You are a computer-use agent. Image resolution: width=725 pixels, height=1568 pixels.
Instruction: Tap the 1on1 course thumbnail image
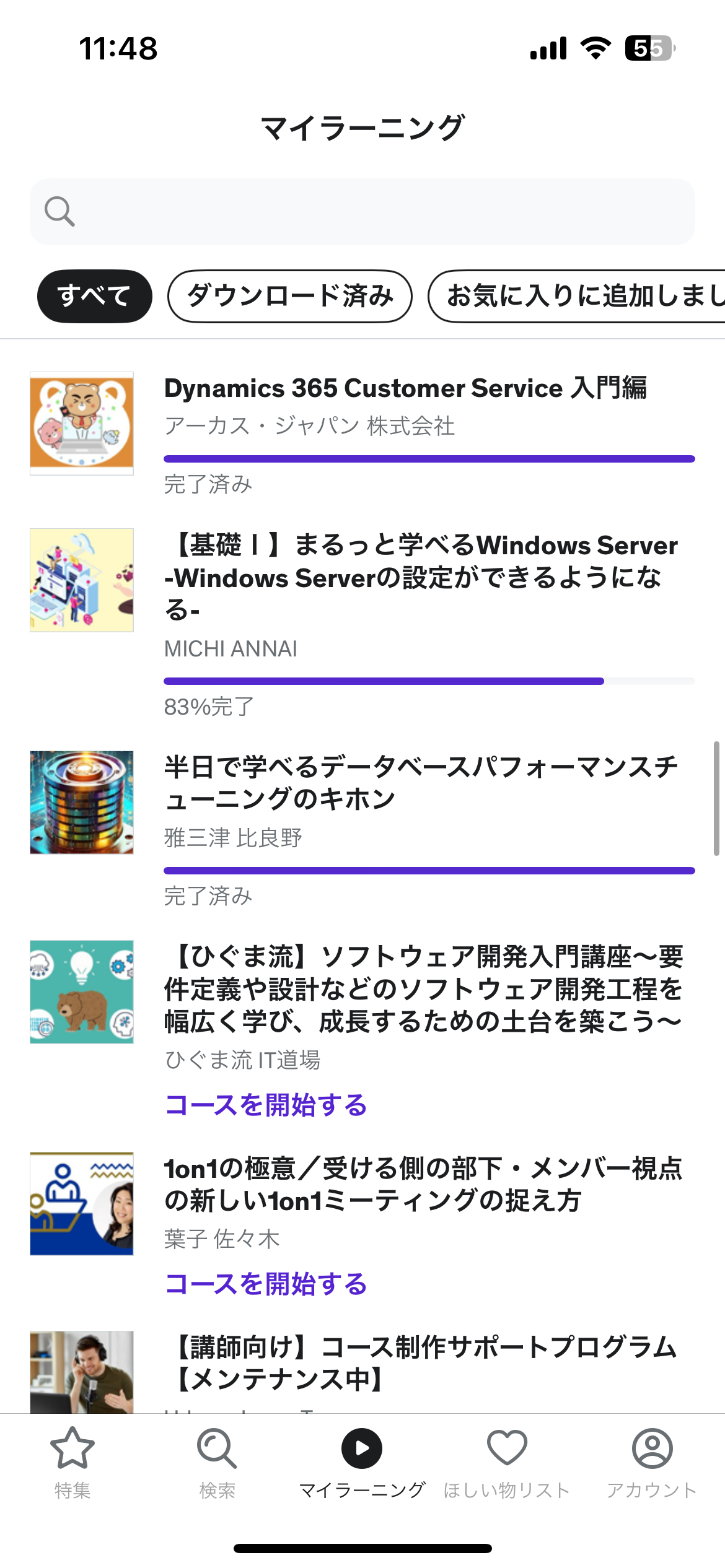coord(82,1202)
